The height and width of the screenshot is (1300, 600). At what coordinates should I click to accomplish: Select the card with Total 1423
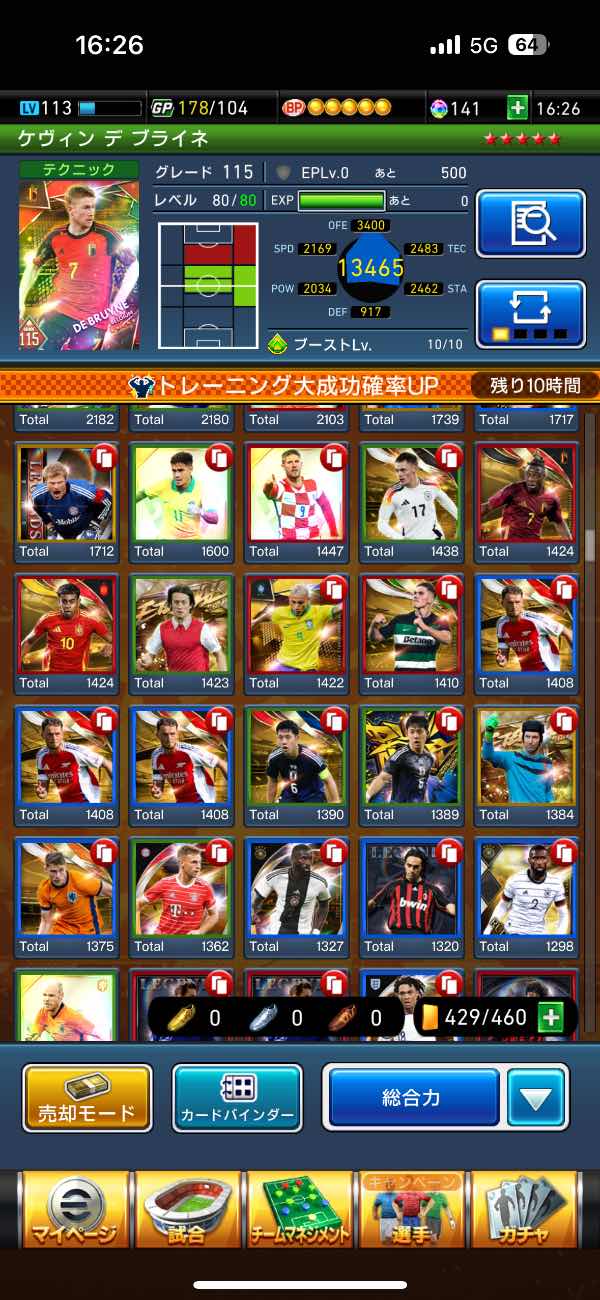point(181,632)
